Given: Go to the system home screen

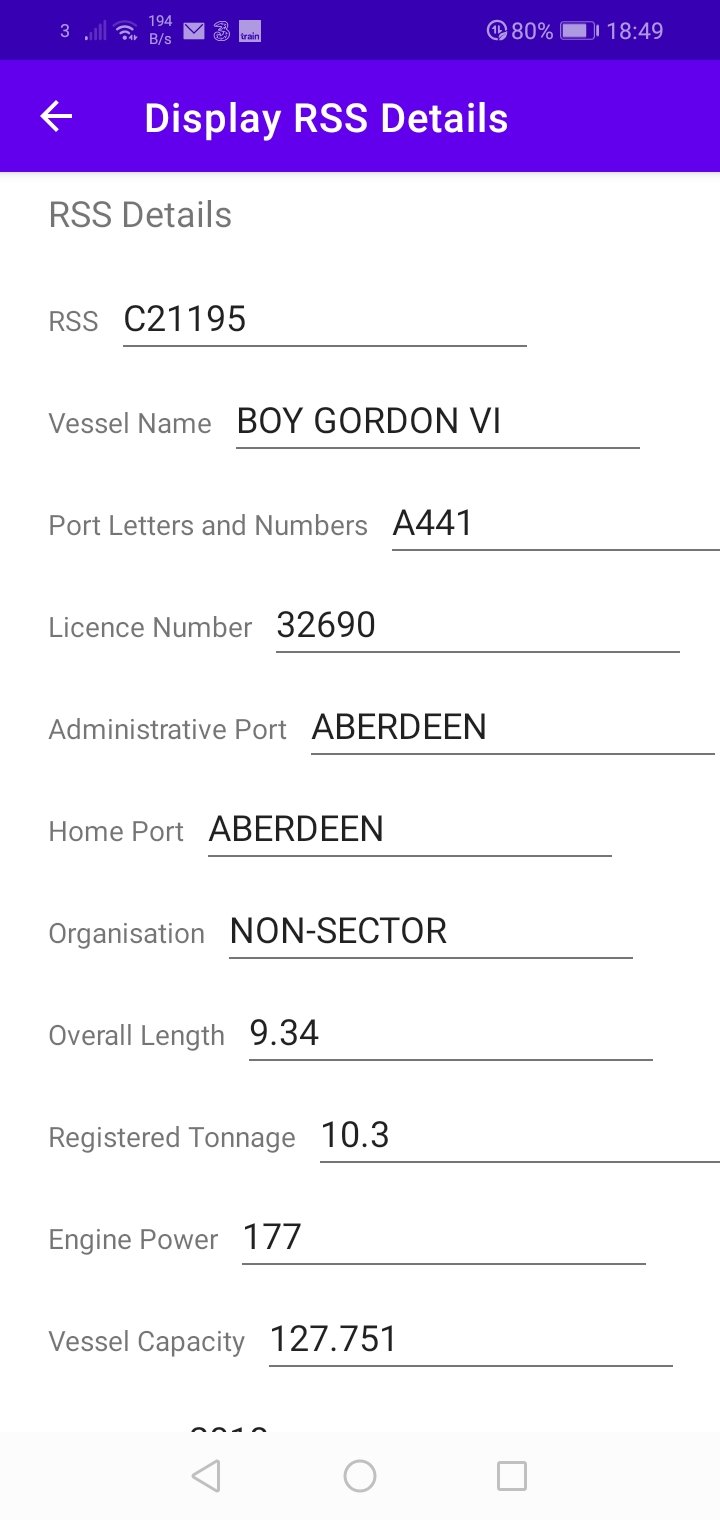Looking at the screenshot, I should pyautogui.click(x=360, y=1476).
